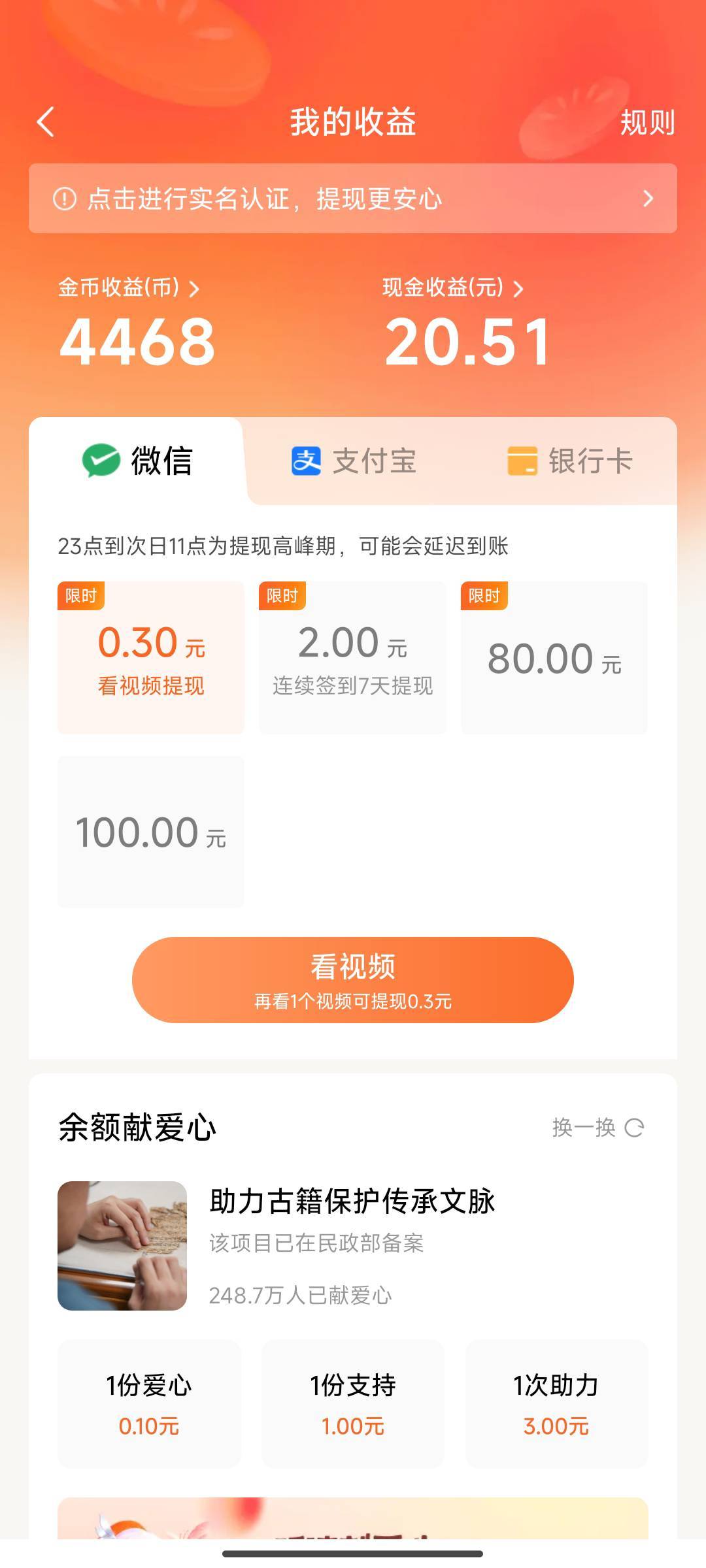The width and height of the screenshot is (706, 1568).
Task: Select the 0.30元 withdrawal amount
Action: click(x=151, y=657)
